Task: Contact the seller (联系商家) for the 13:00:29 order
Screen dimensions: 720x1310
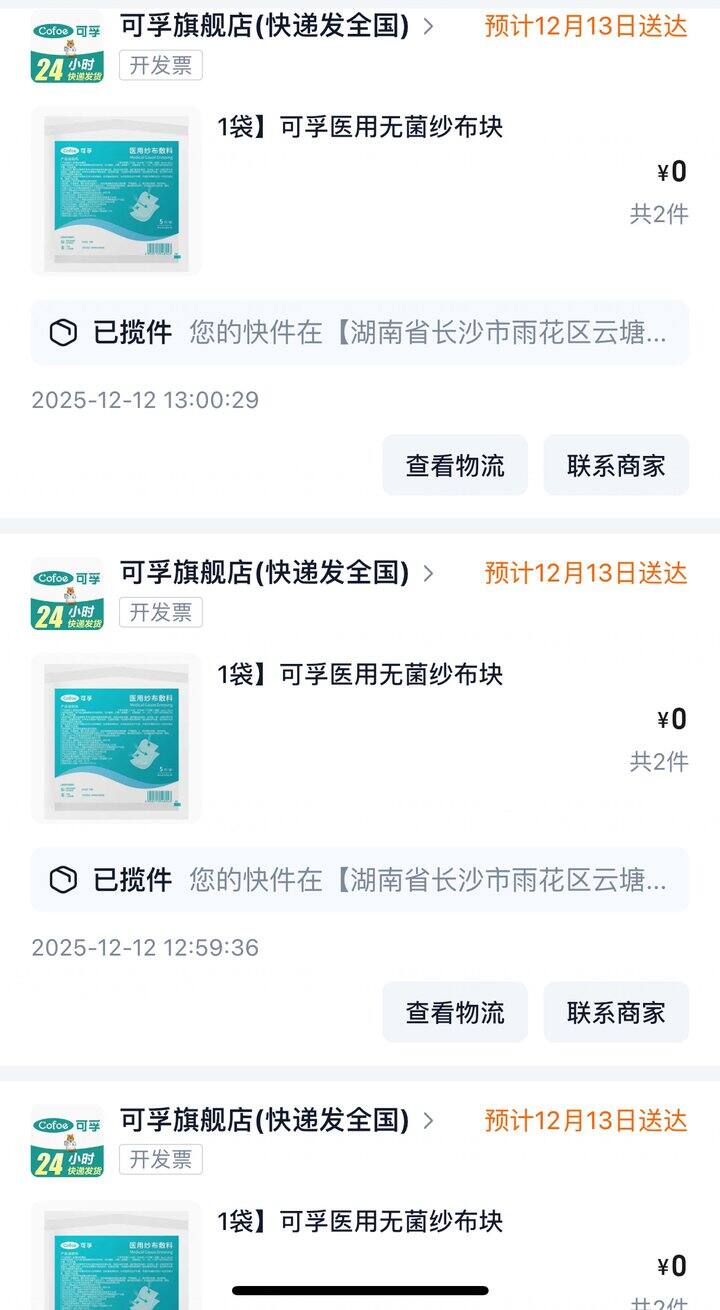Action: (616, 465)
